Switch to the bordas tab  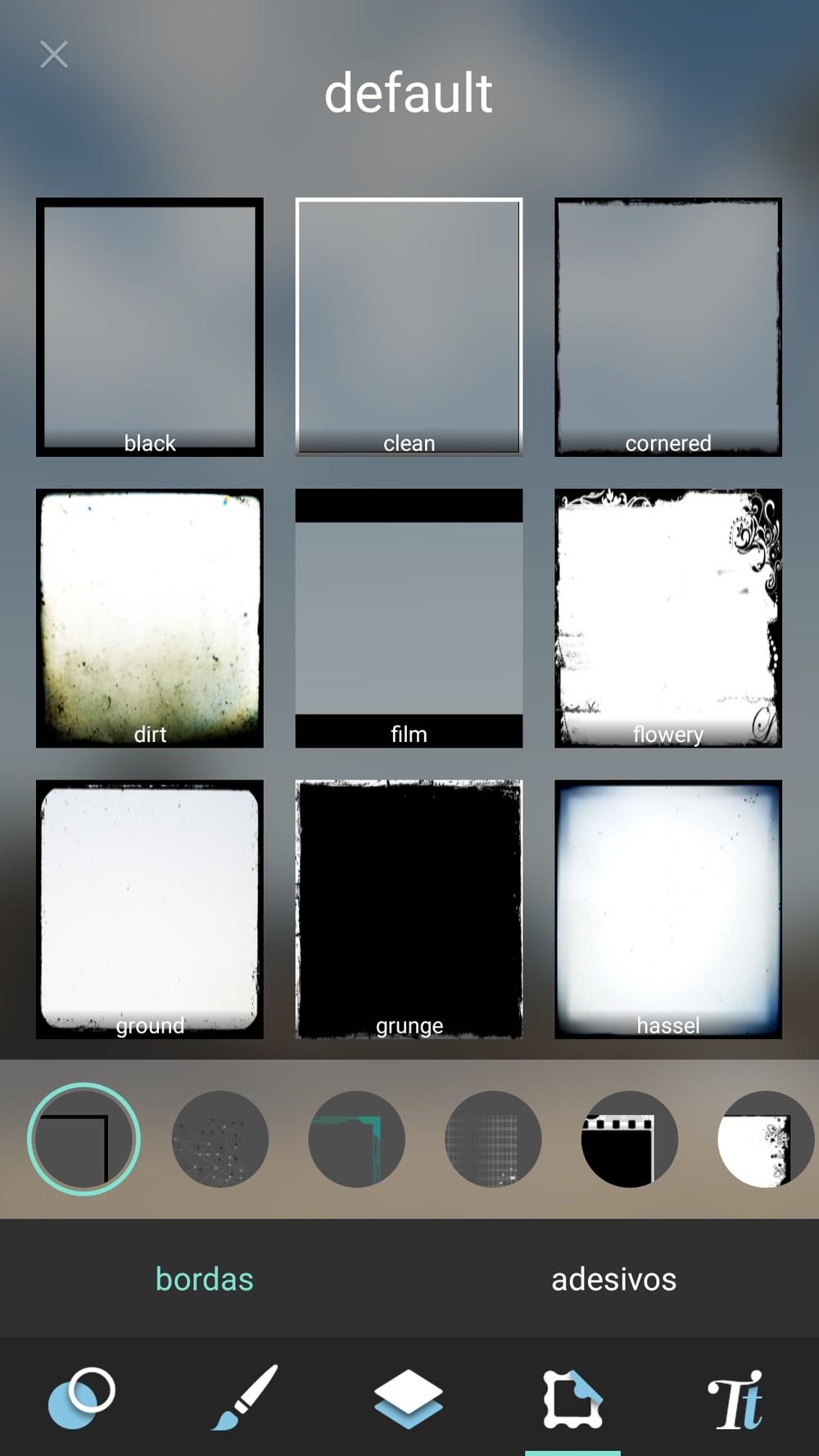(205, 1279)
